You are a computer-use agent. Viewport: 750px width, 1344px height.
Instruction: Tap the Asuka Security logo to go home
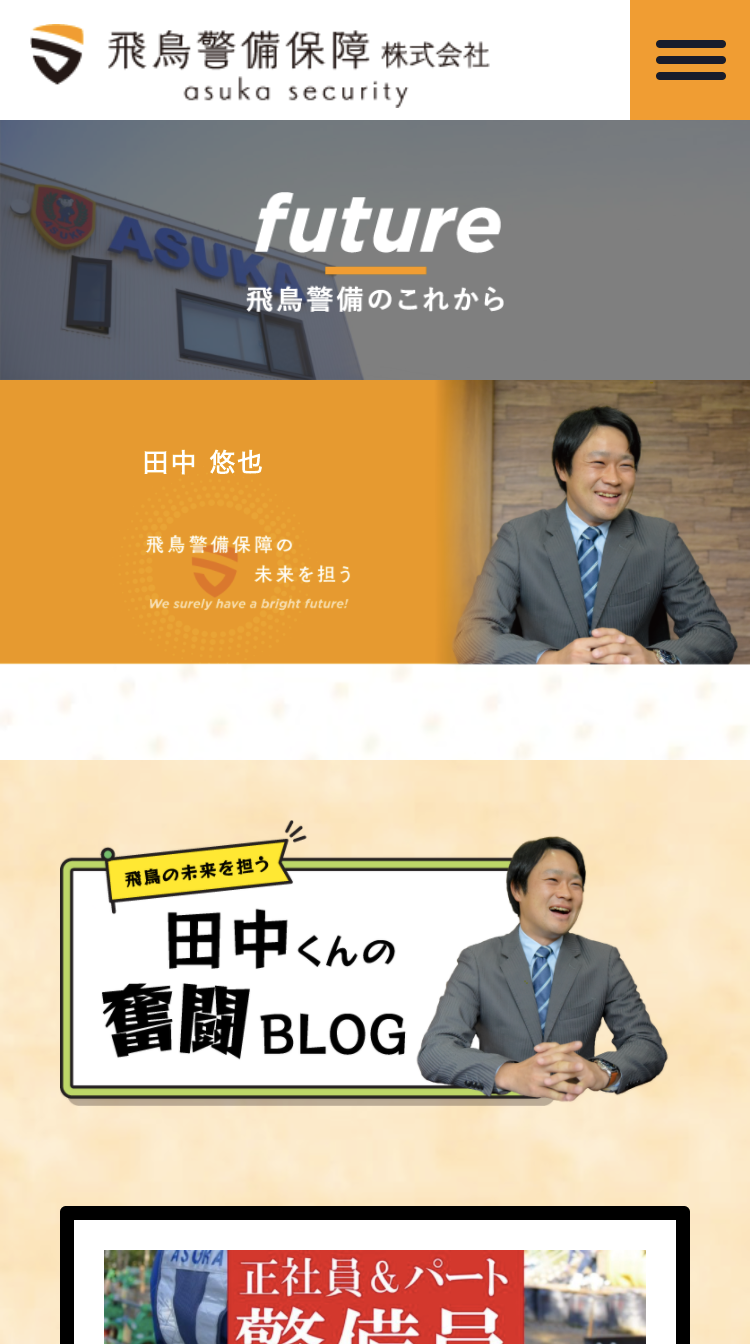[260, 62]
